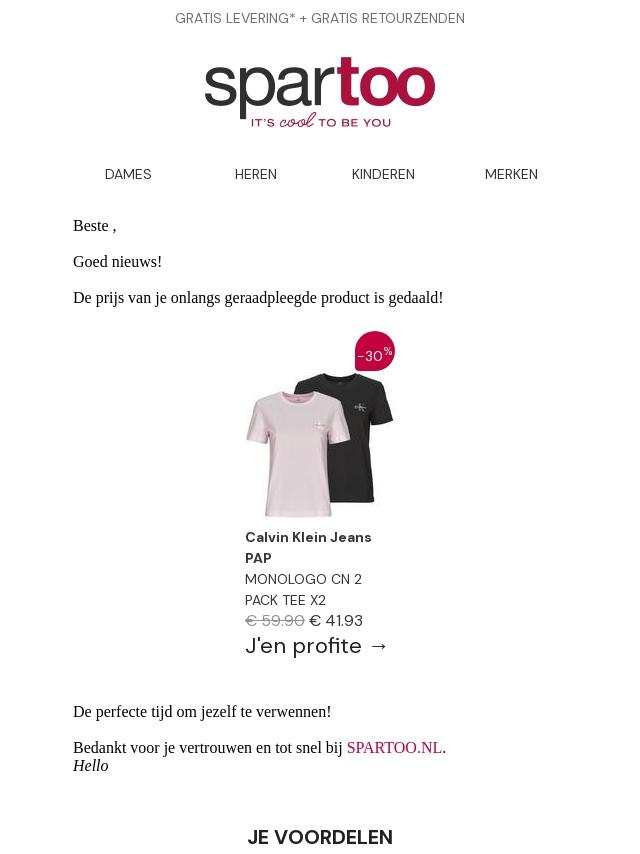This screenshot has height=854, width=640.
Task: Go to the Kinderen section
Action: (383, 174)
